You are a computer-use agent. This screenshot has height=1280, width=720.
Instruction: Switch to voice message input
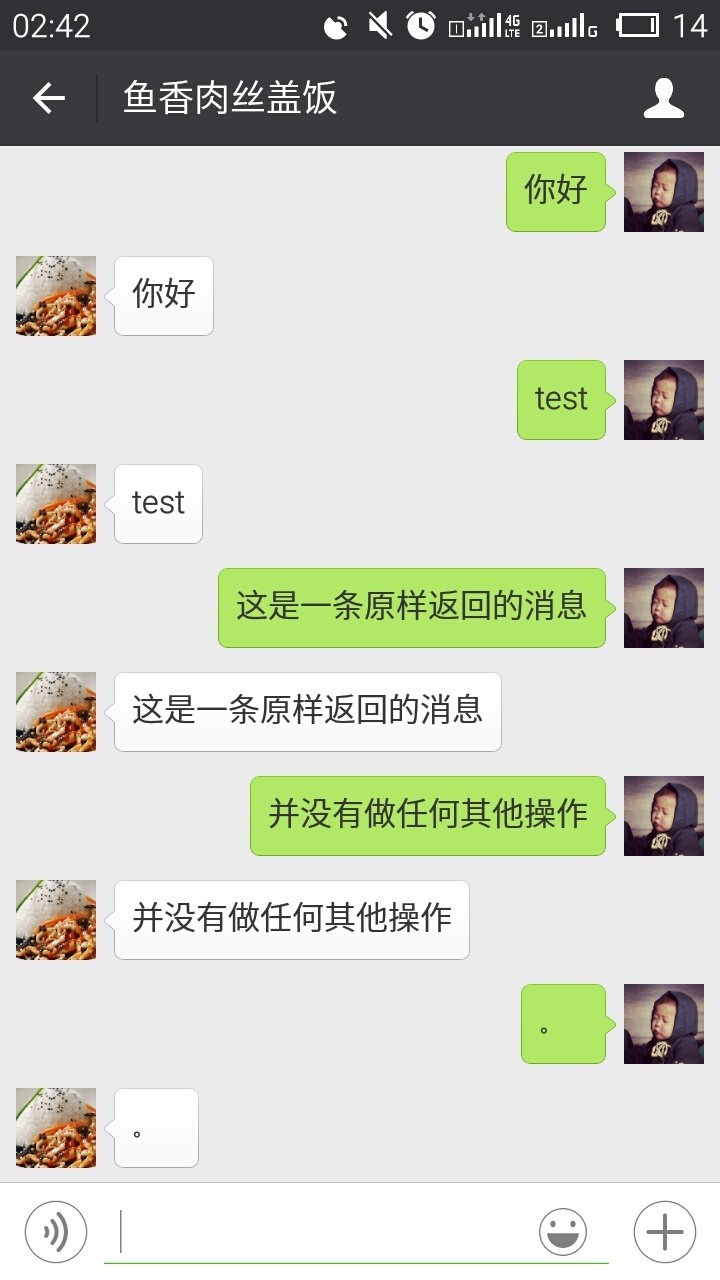coord(56,1231)
